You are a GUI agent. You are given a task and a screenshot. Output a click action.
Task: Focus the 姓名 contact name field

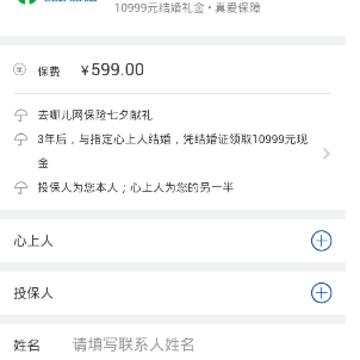click(202, 345)
